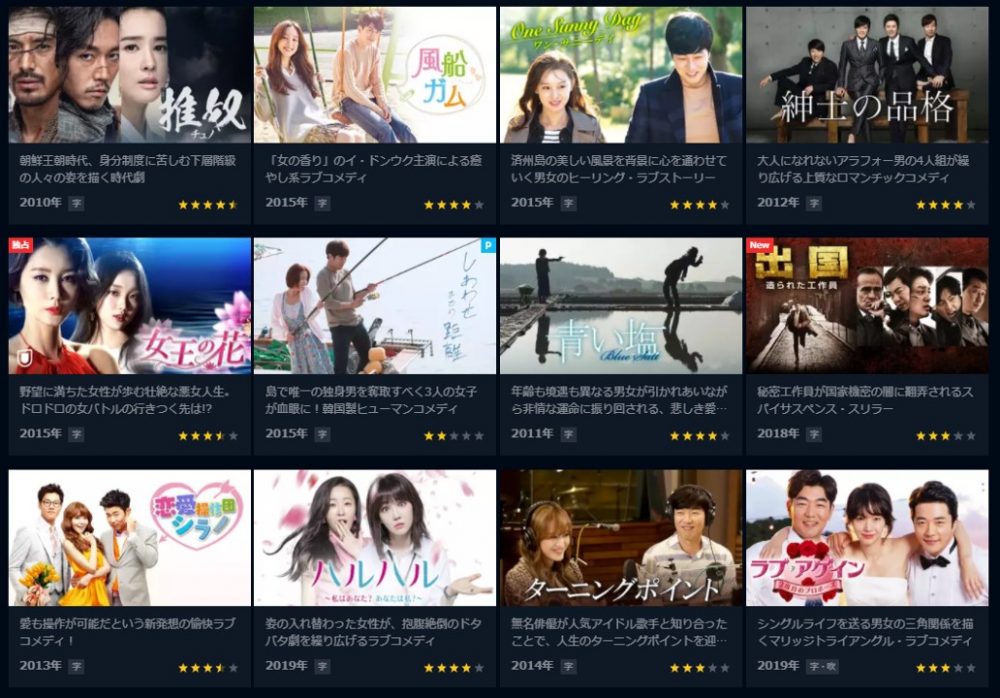Image resolution: width=1000 pixels, height=698 pixels.
Task: Open the ターニングポイント title card
Action: click(x=621, y=538)
